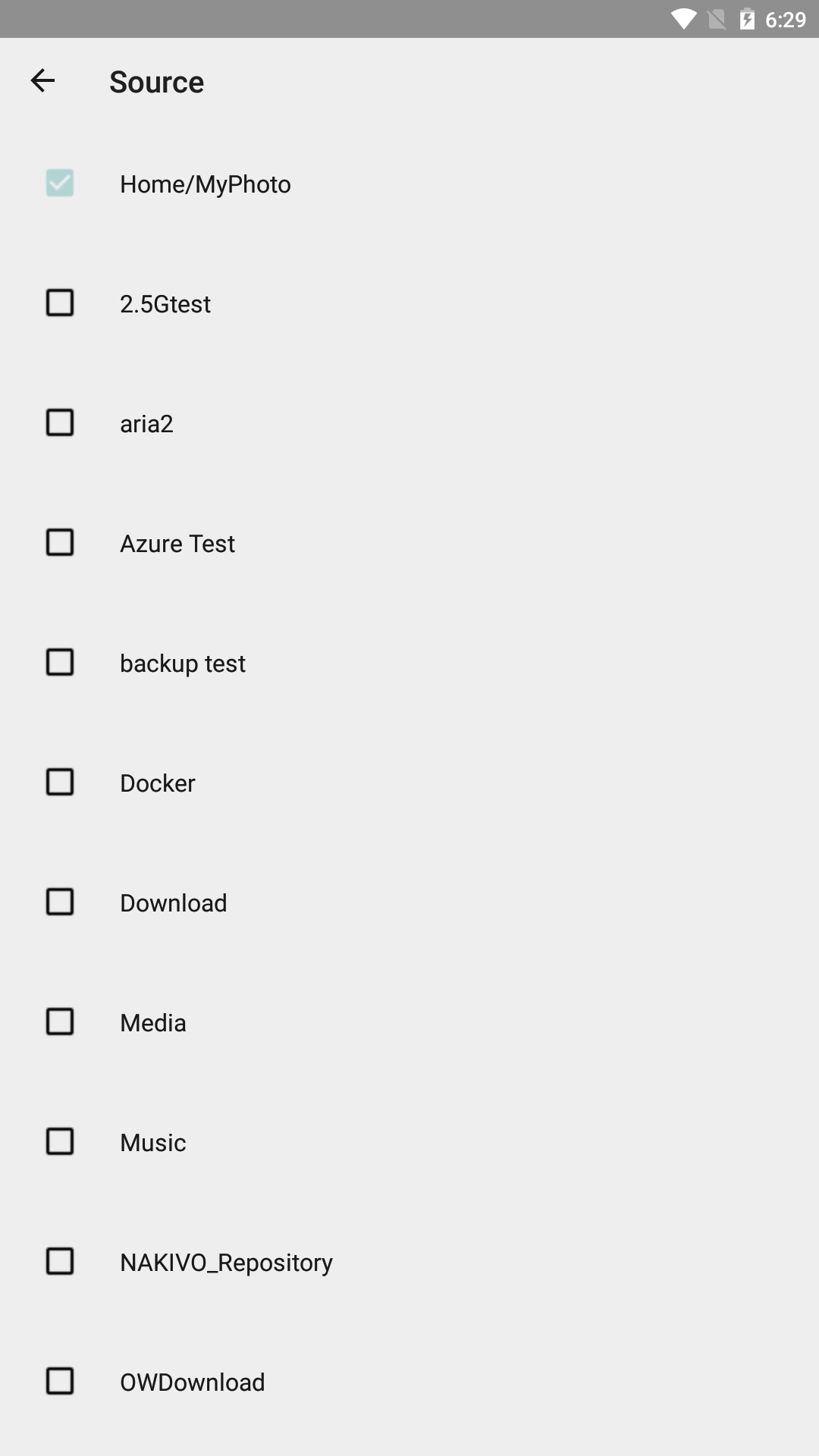This screenshot has width=819, height=1456.
Task: Enable the Download folder checkbox
Action: 60,902
